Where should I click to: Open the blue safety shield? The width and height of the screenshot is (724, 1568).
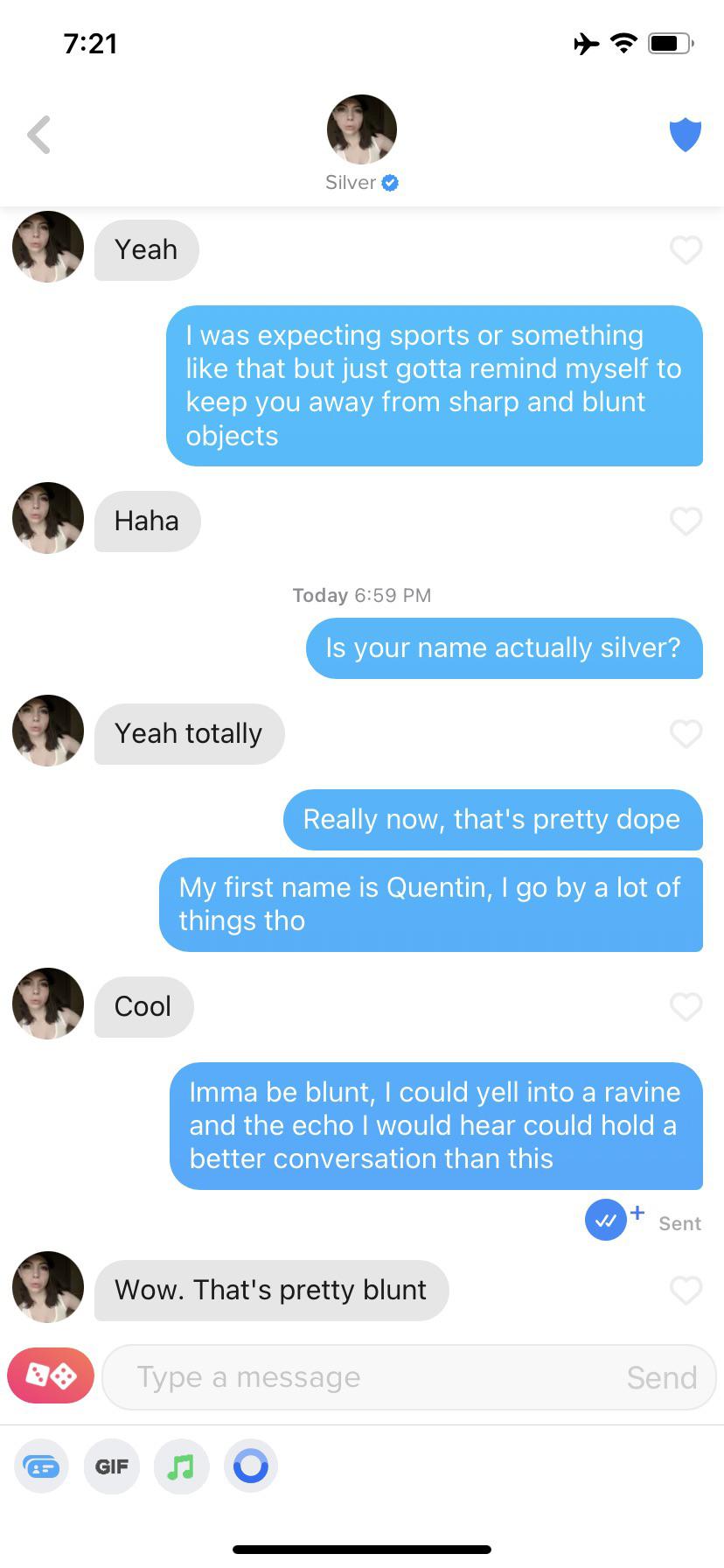click(685, 135)
